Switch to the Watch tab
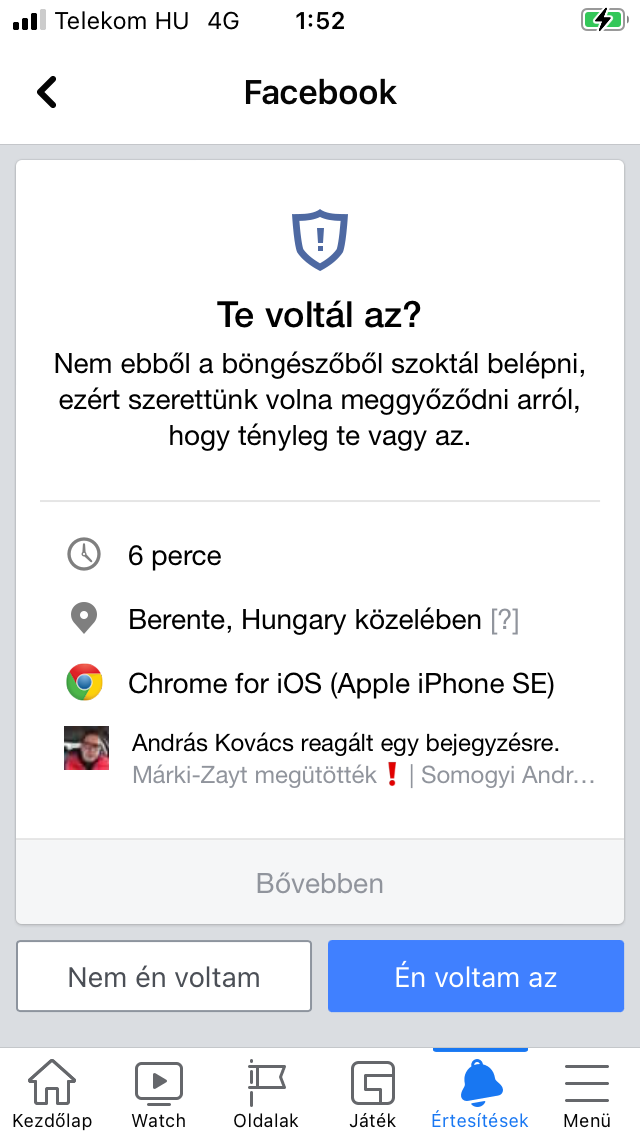640x1136 pixels. [x=159, y=1094]
